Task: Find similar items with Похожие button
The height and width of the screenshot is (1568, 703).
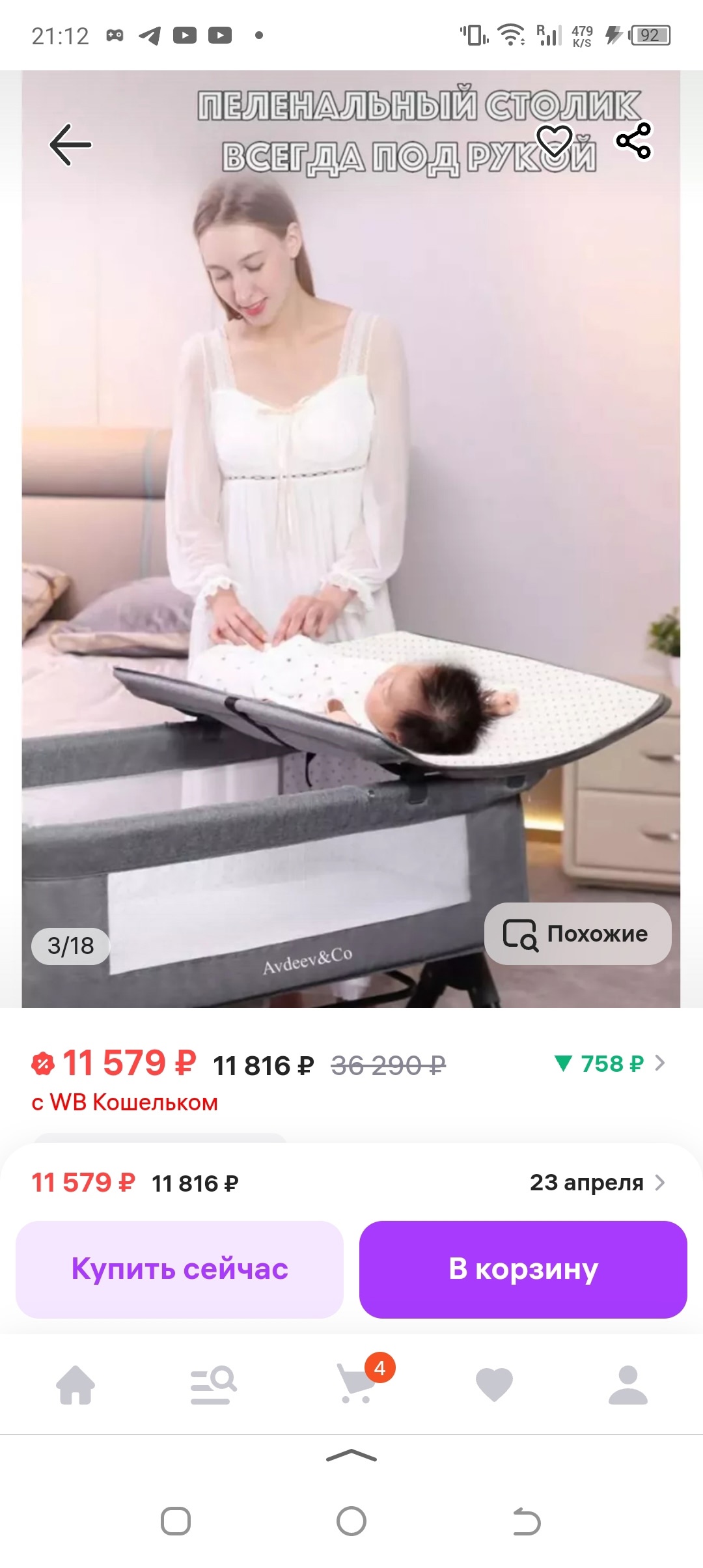Action: 577,934
